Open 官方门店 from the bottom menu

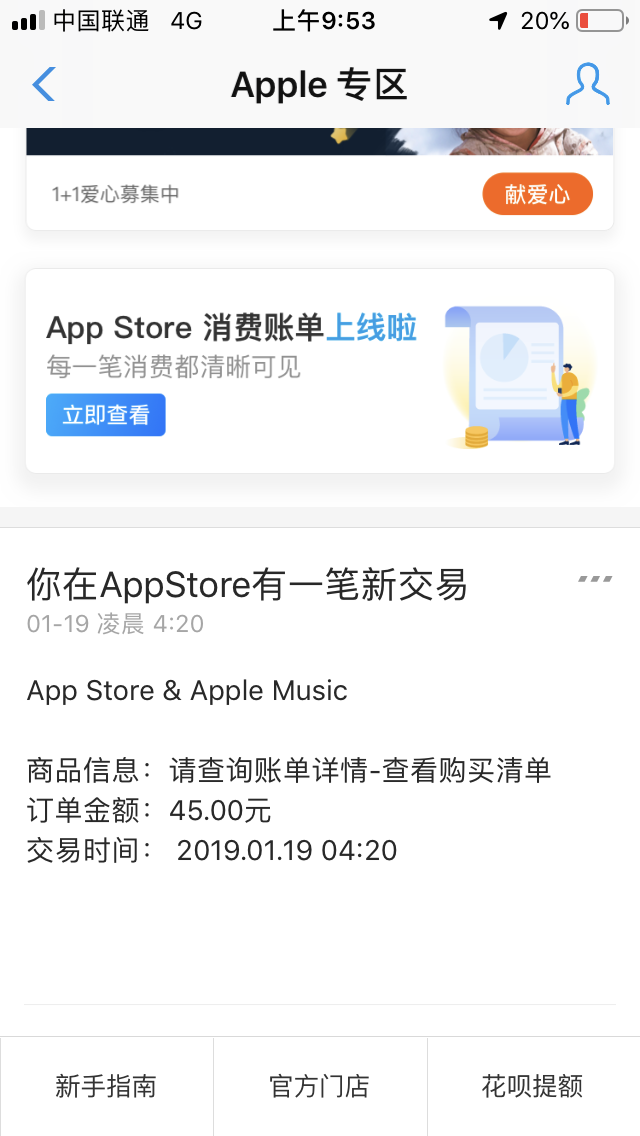tap(320, 1086)
